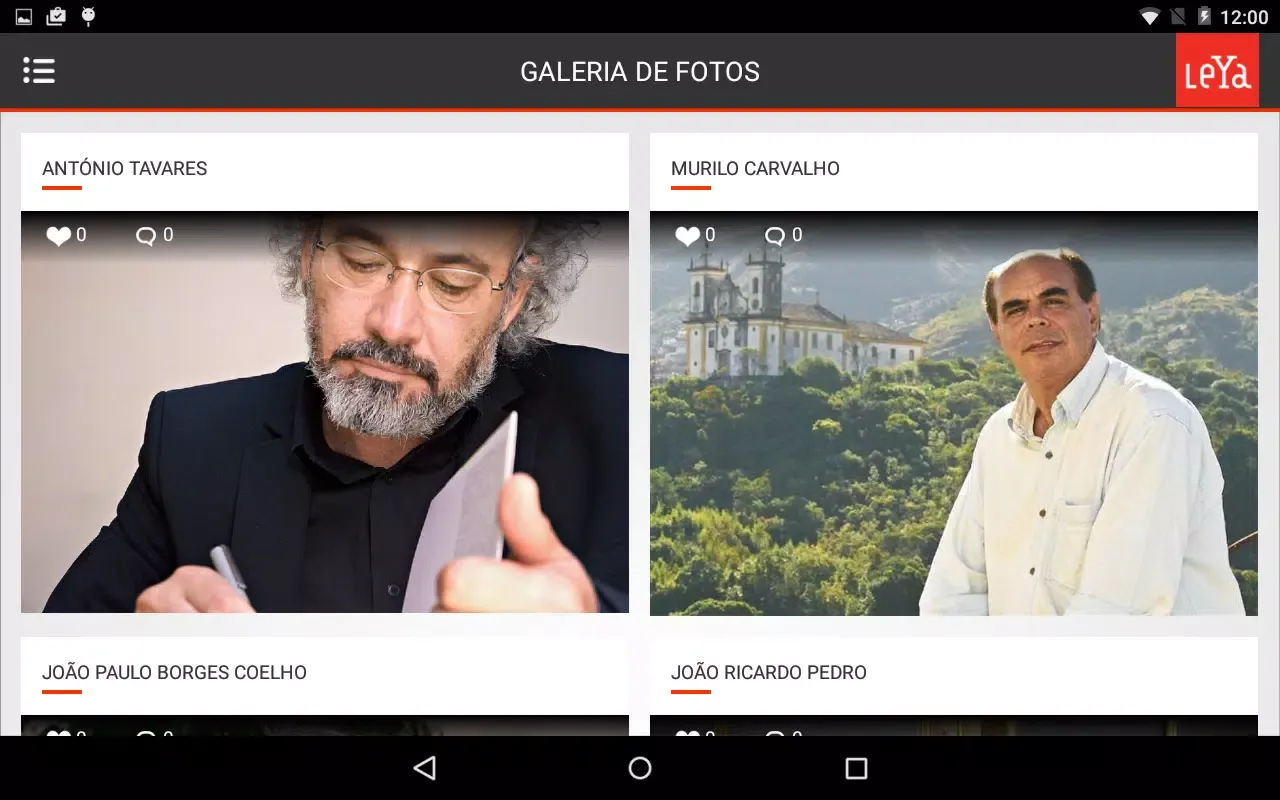The image size is (1280, 800).
Task: Open the side menu list button
Action: point(39,71)
